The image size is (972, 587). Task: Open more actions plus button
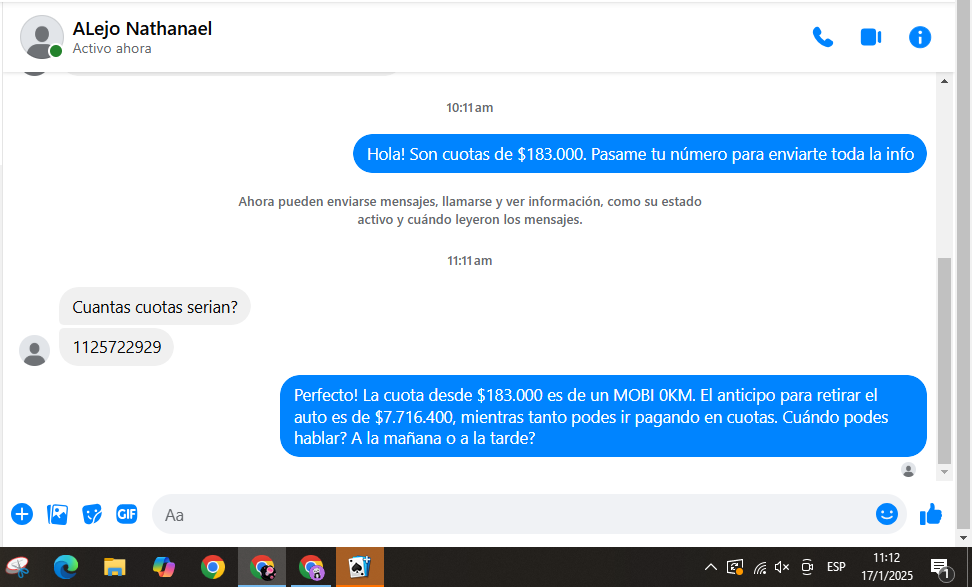coord(22,514)
